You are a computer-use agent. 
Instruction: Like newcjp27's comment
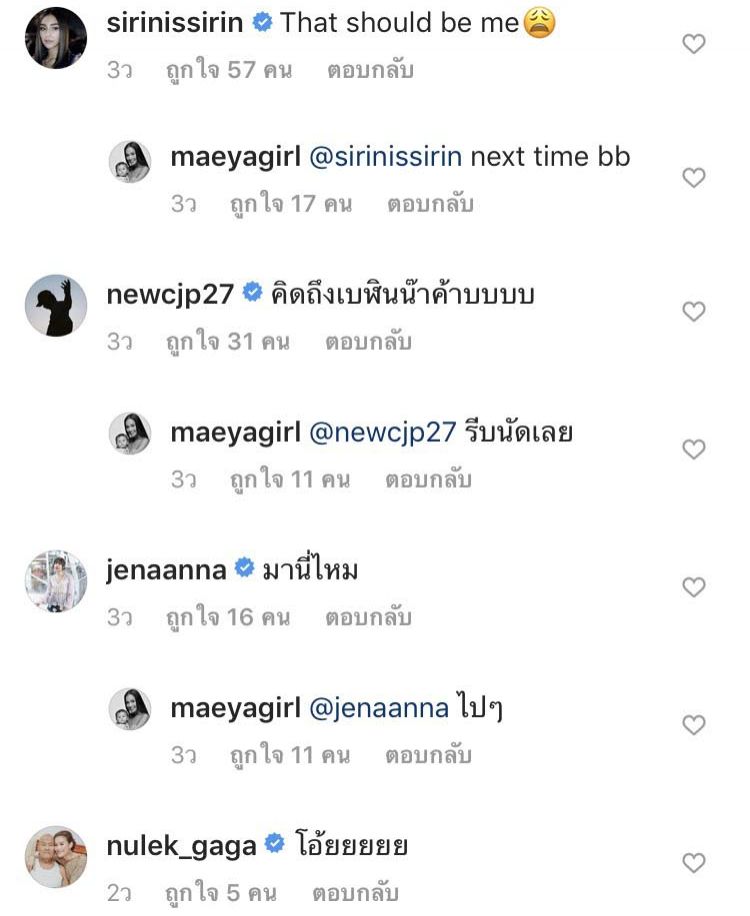coord(693,312)
